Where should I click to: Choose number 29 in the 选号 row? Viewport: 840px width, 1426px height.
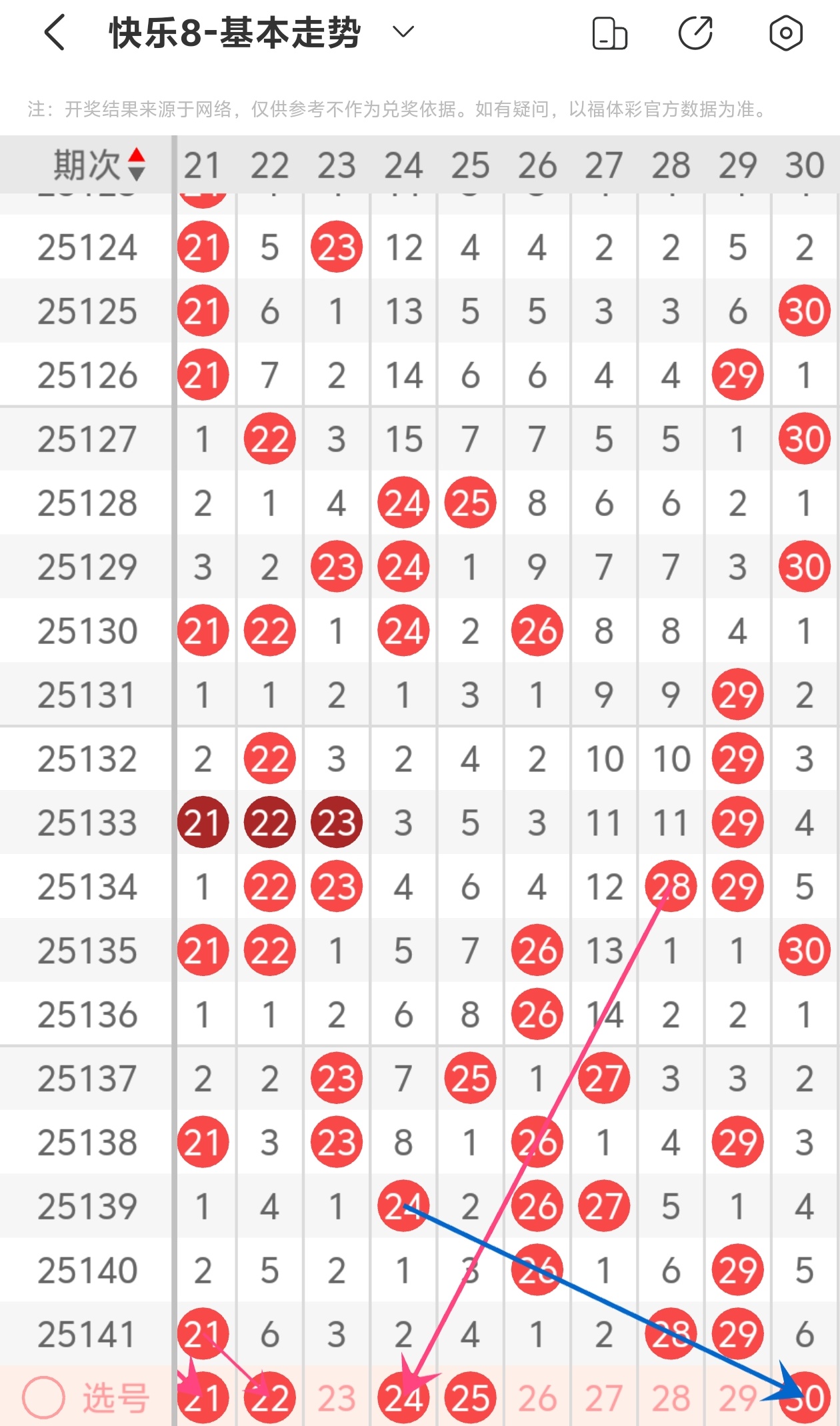(x=737, y=1398)
